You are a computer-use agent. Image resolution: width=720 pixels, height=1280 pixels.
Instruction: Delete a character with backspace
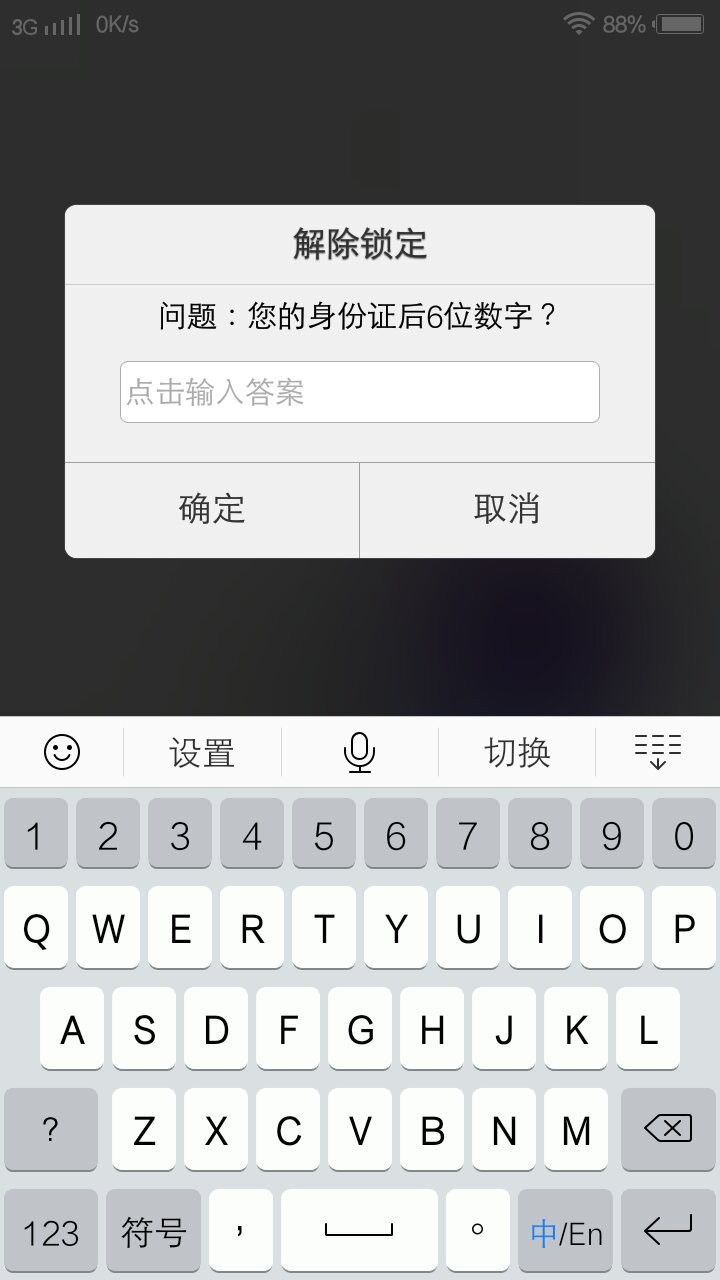667,1130
